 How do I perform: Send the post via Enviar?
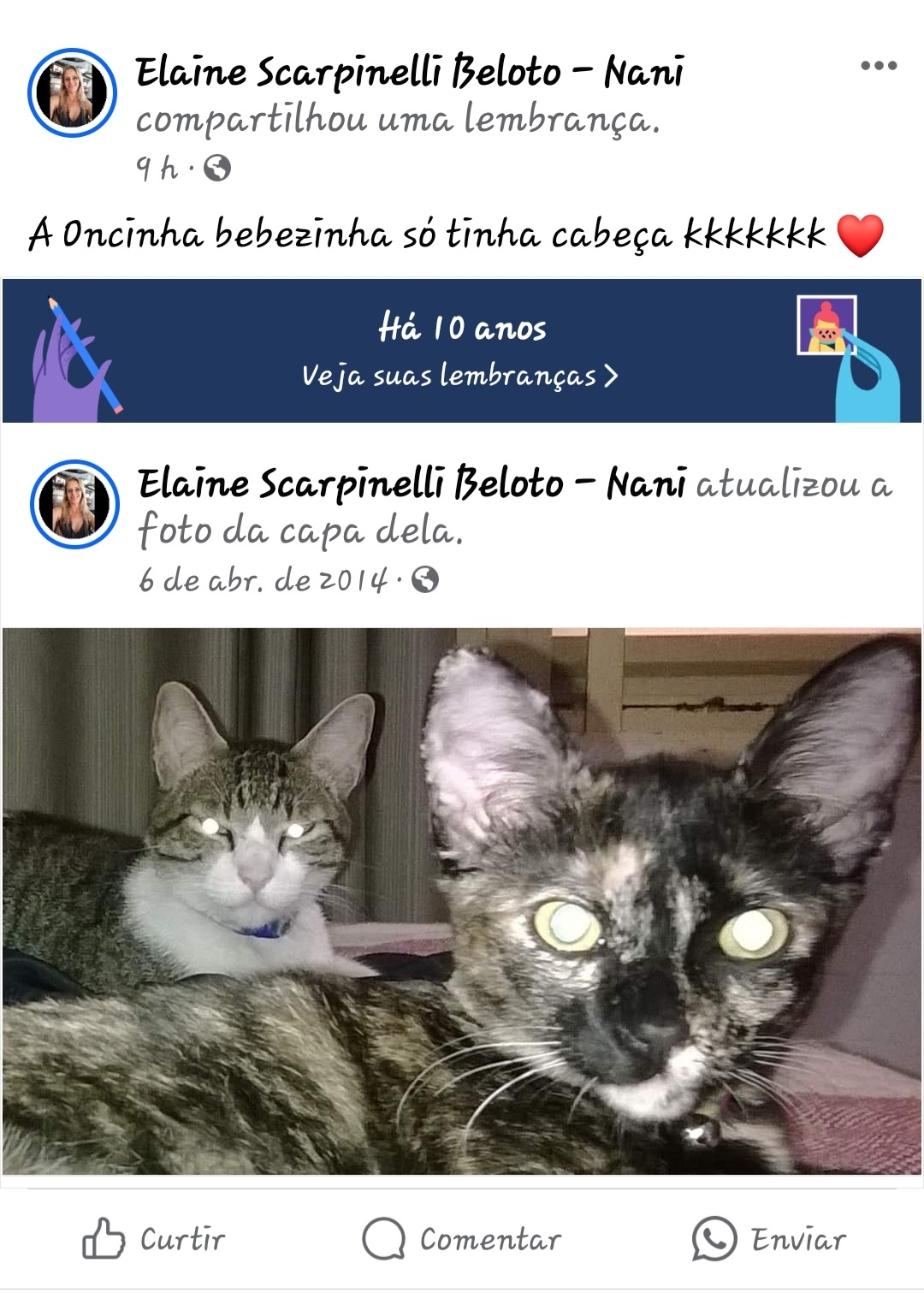[x=769, y=1238]
